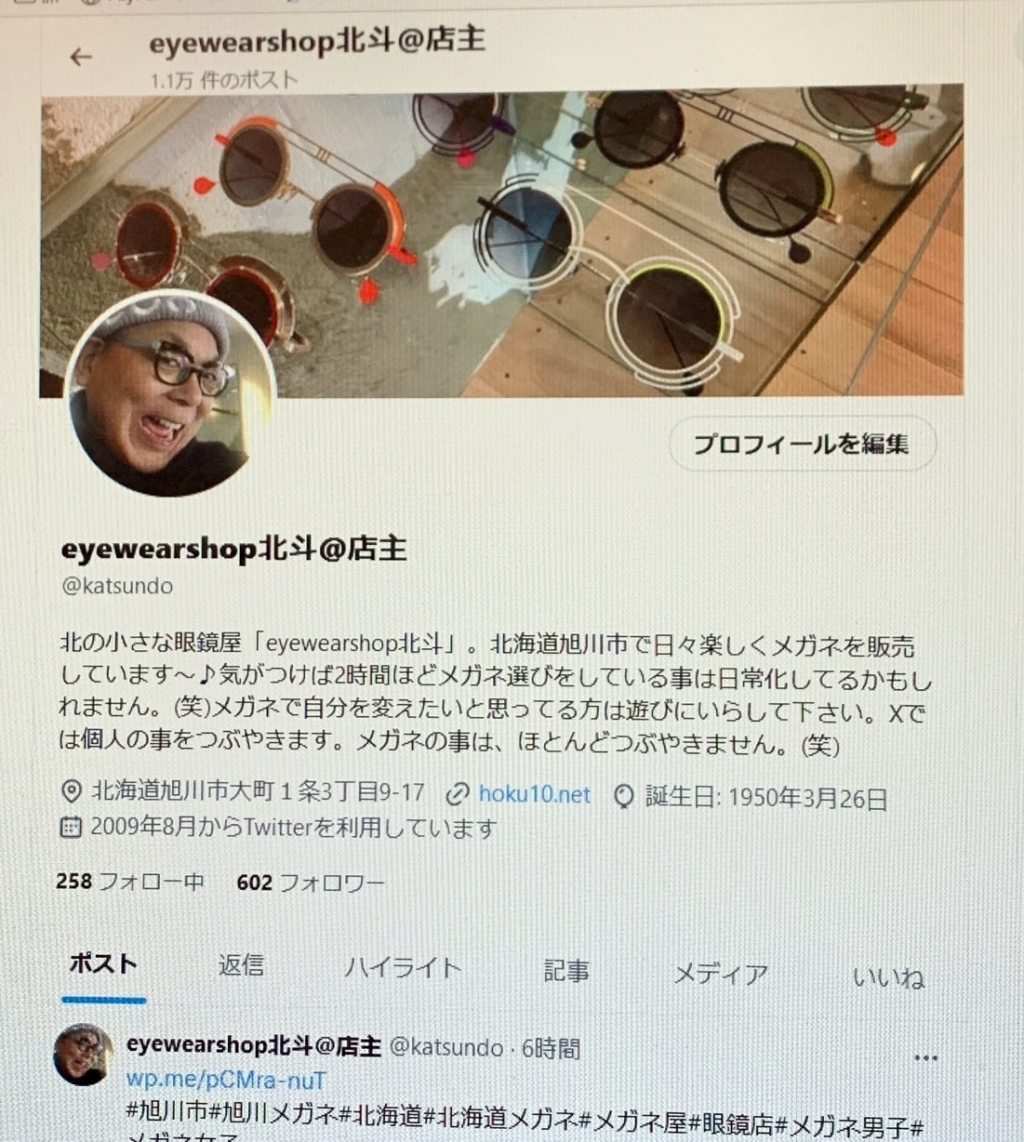This screenshot has height=1142, width=1024.
Task: Switch to the 返信 tab
Action: click(x=241, y=966)
